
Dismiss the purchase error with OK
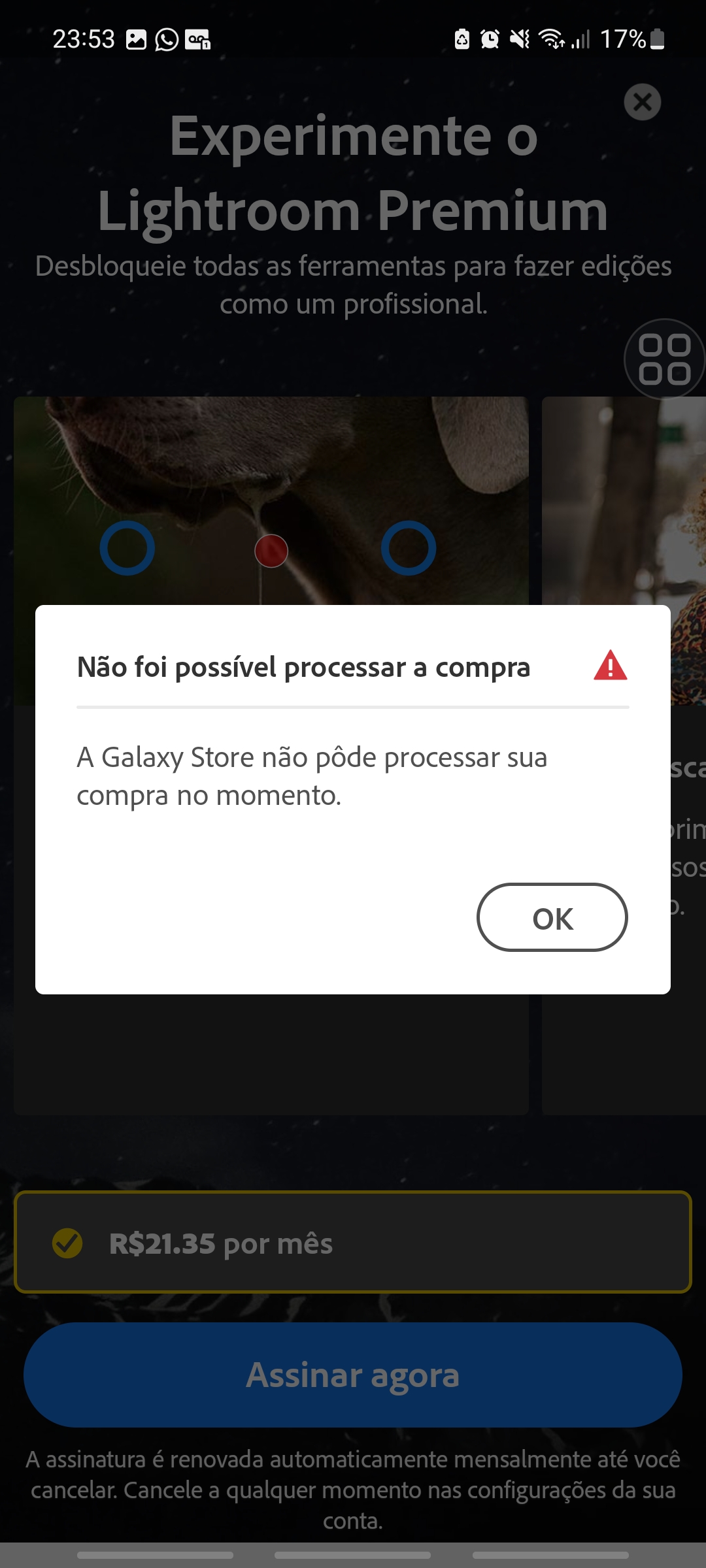[x=552, y=918]
